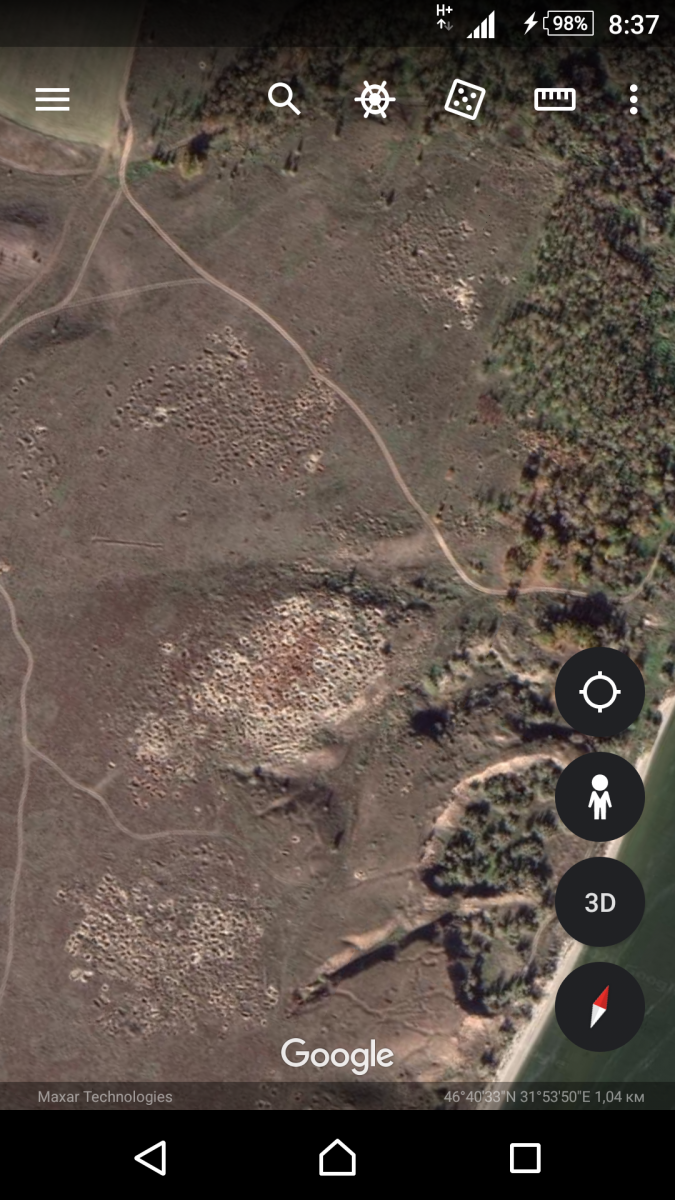Return to the home screen

(x=337, y=1158)
